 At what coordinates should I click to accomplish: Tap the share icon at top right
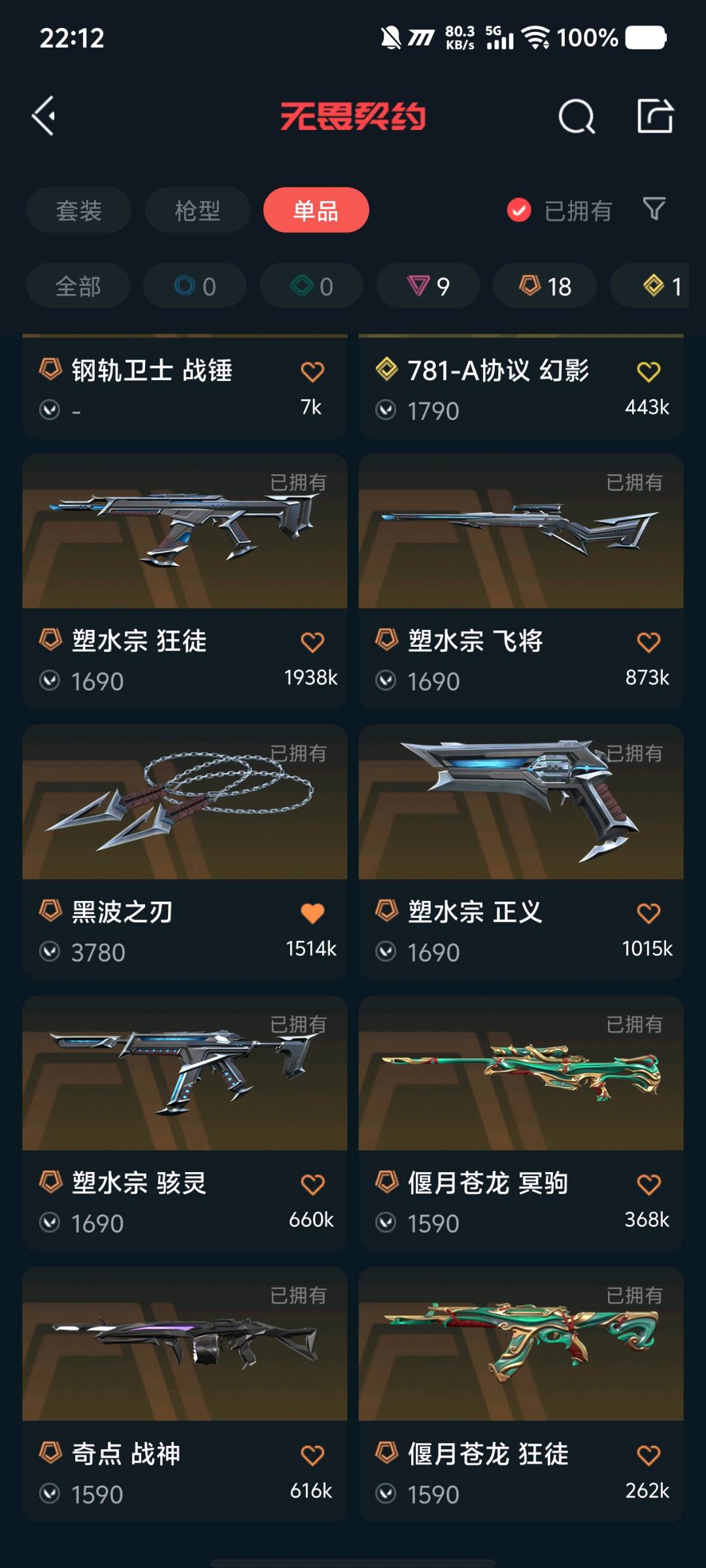click(x=655, y=116)
